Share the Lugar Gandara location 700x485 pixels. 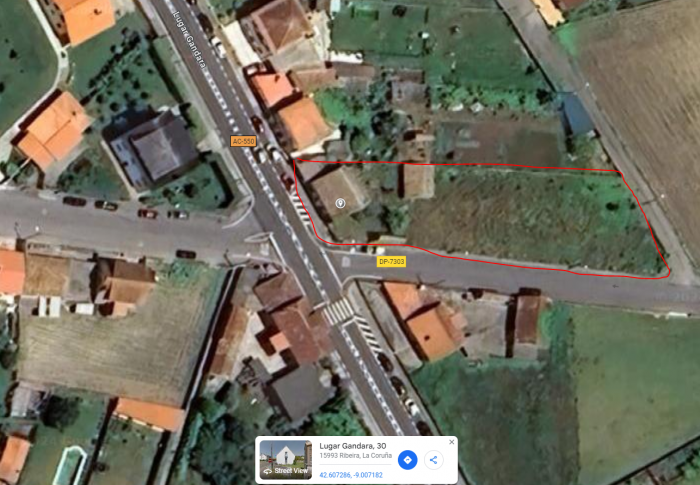tap(434, 460)
